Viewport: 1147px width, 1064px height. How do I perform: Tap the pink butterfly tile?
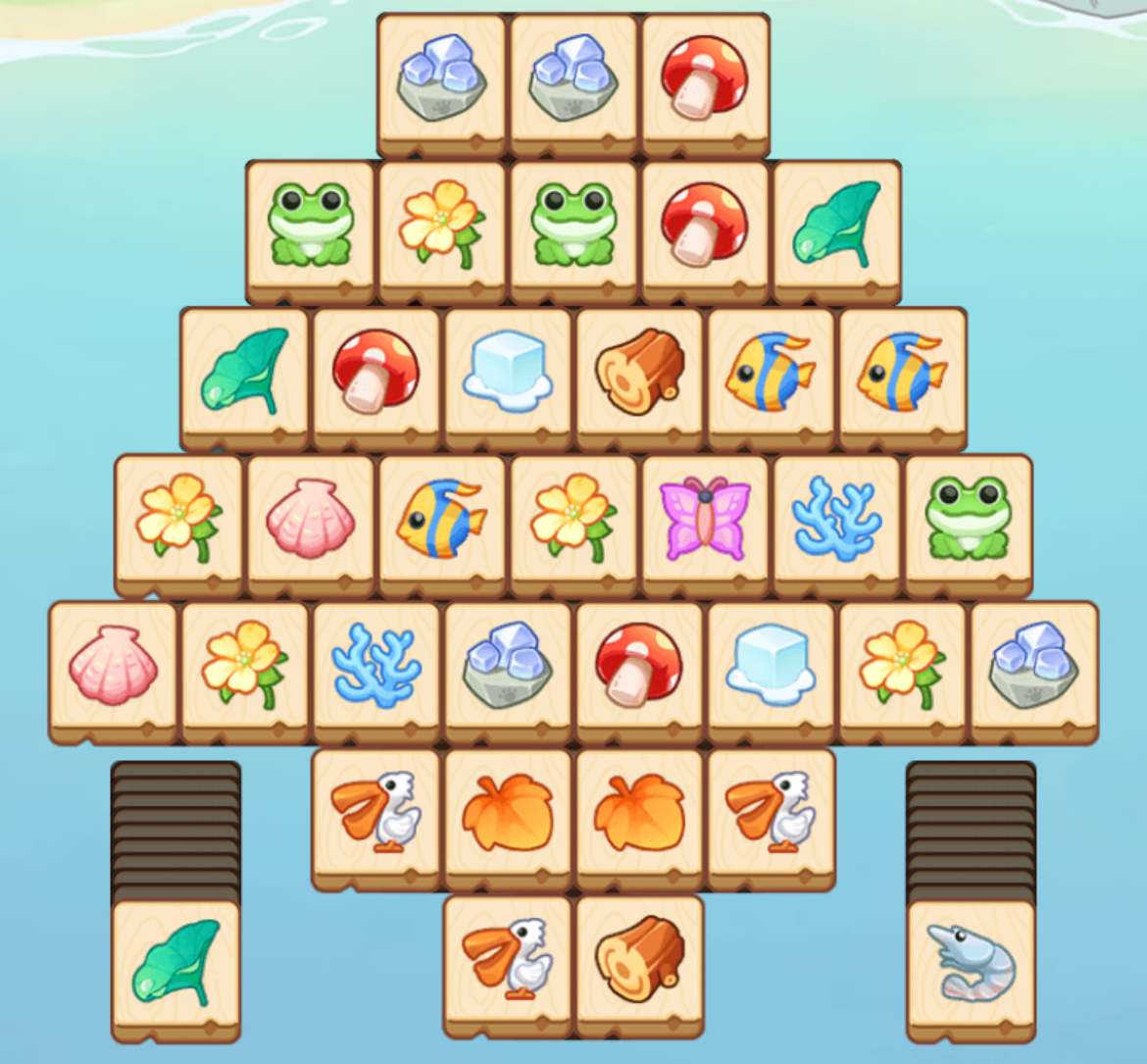705,521
